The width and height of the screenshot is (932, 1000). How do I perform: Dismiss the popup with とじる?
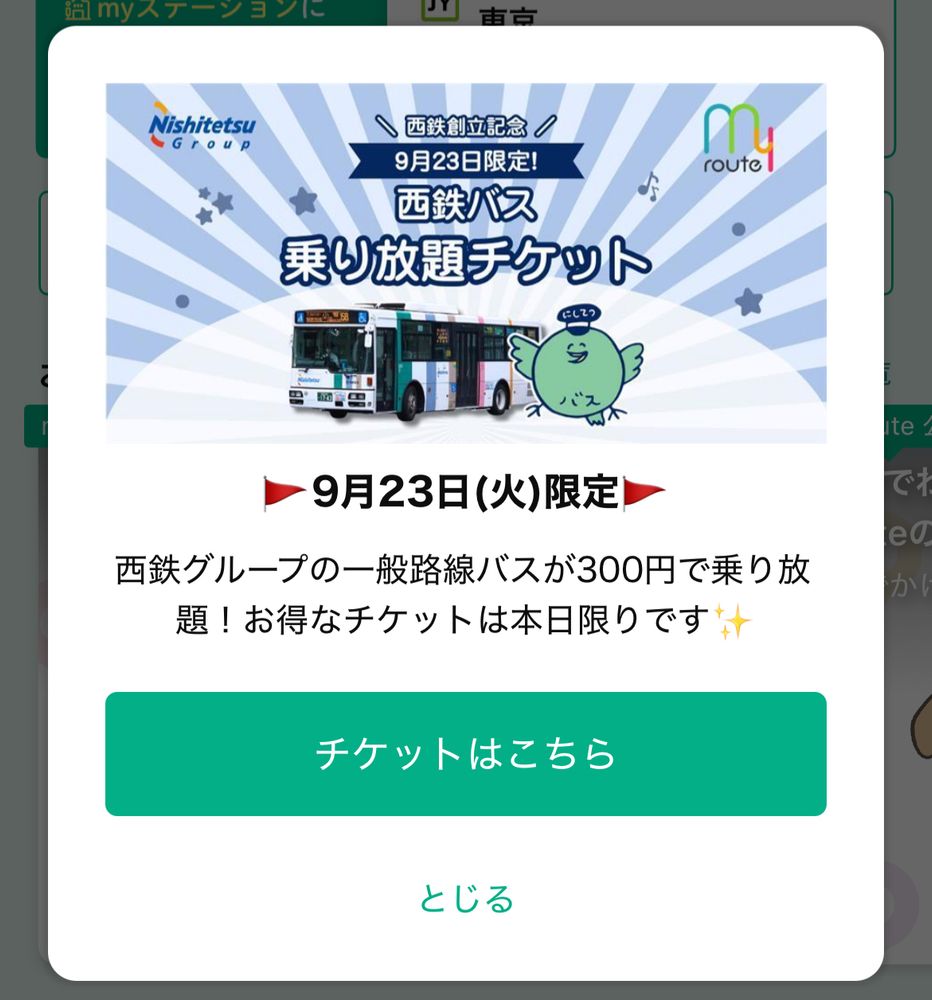[x=466, y=898]
